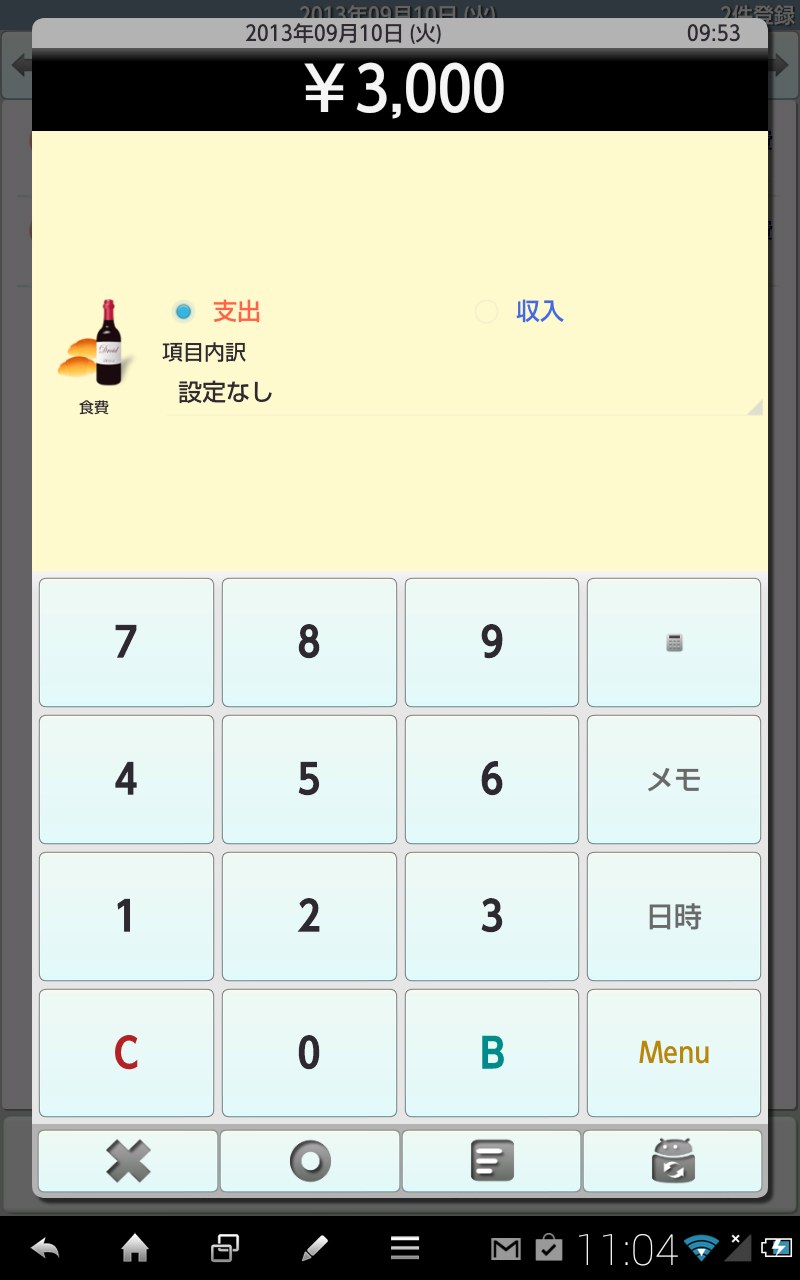800x1280 pixels.
Task: Open the 項目内訳 dropdown showing 設定なし
Action: tap(465, 393)
